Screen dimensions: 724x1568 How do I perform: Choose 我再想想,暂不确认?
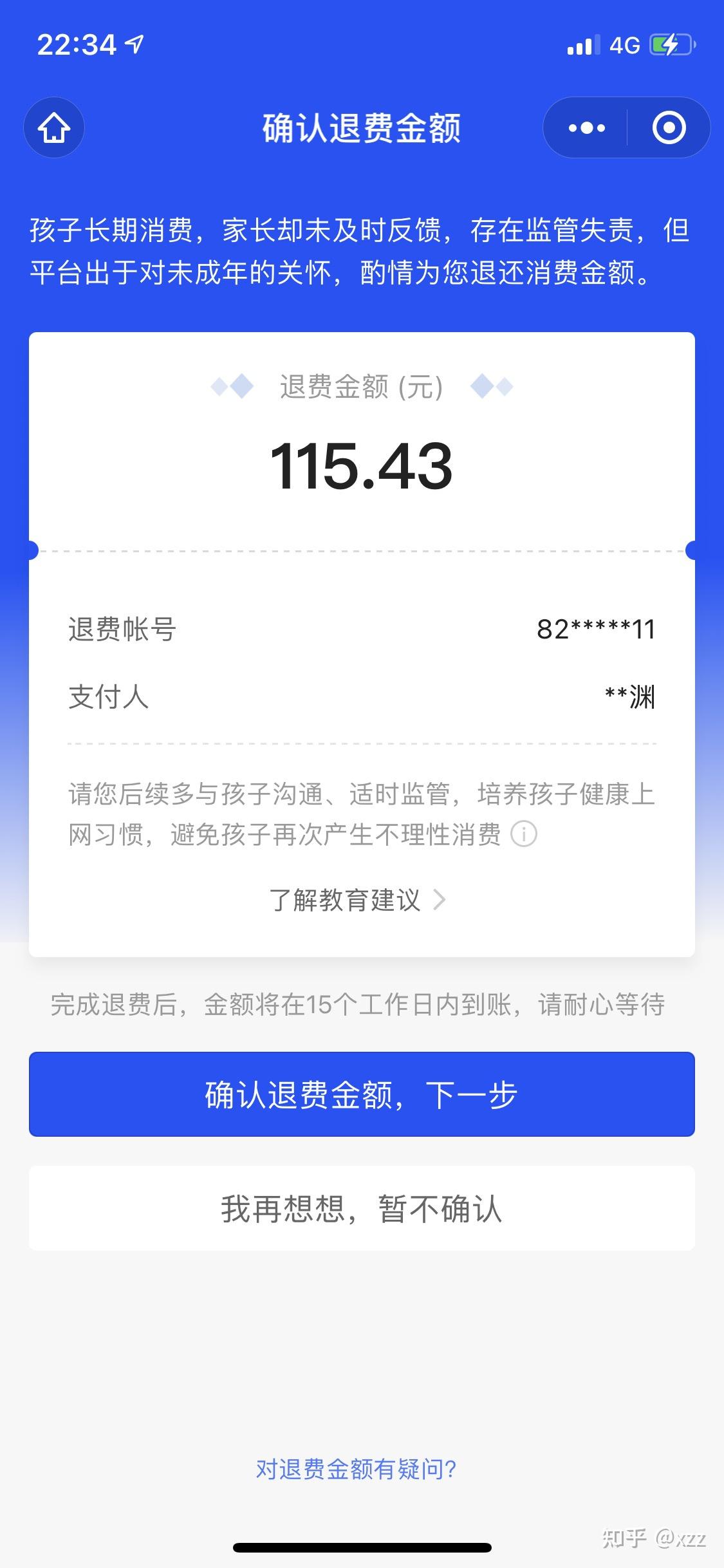click(x=362, y=1208)
